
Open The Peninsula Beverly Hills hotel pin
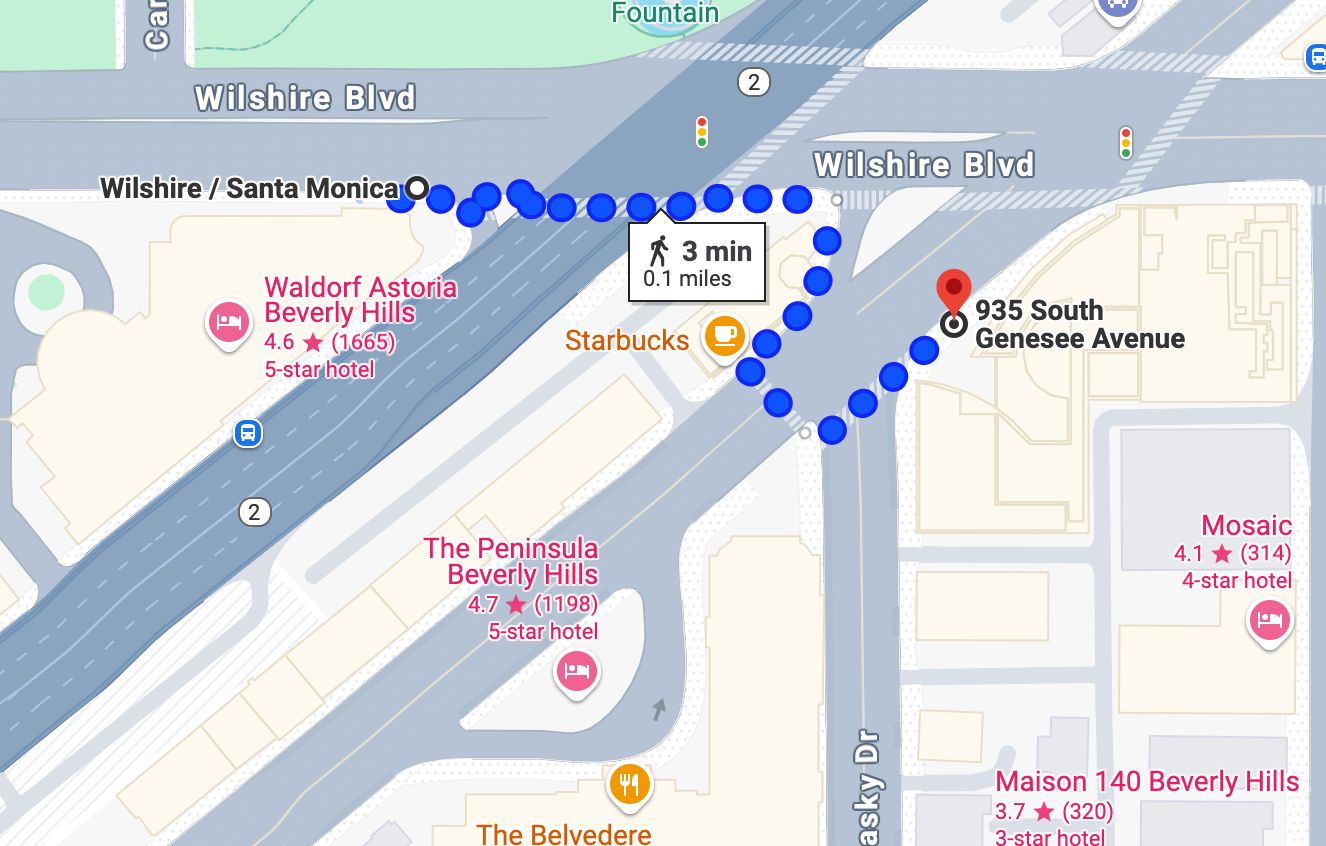(575, 670)
